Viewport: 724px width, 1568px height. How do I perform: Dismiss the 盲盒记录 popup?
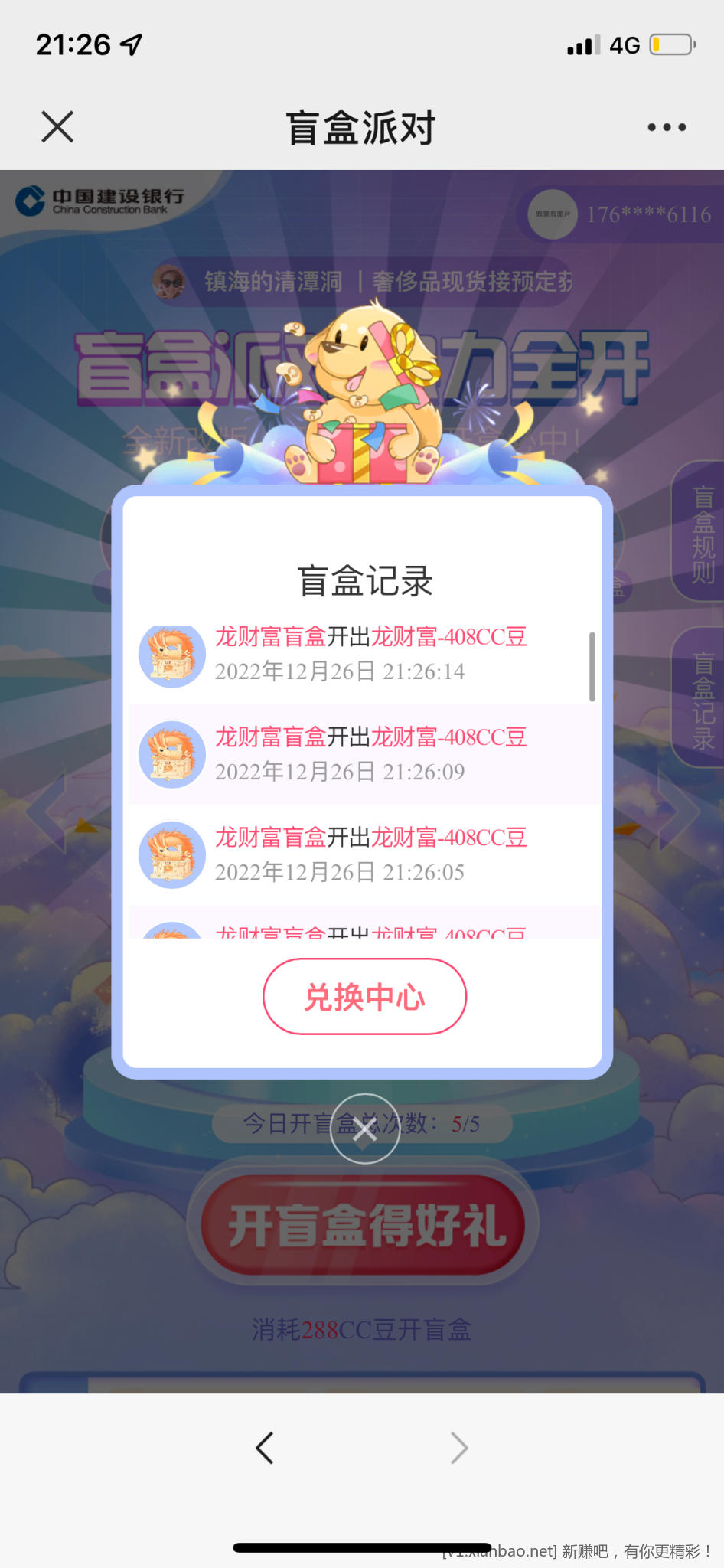click(x=365, y=1129)
